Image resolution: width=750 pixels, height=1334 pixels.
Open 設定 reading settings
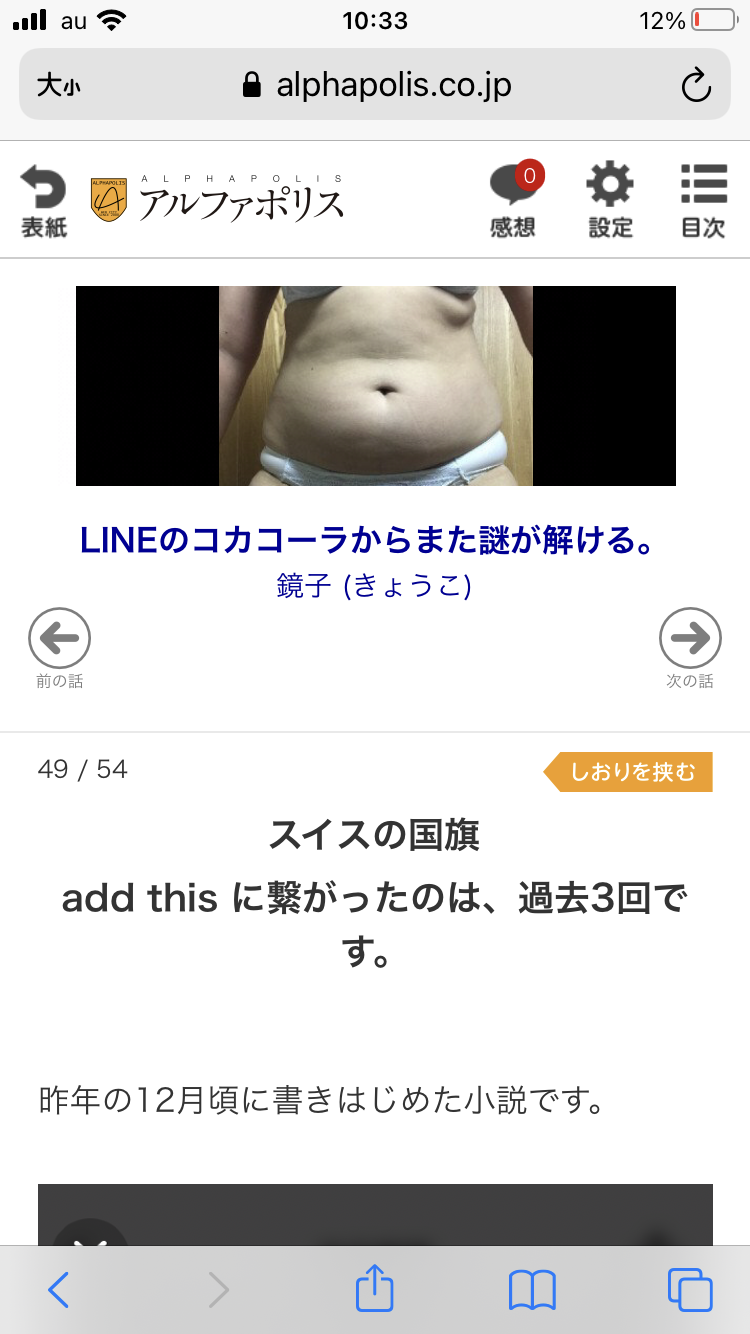coord(610,201)
